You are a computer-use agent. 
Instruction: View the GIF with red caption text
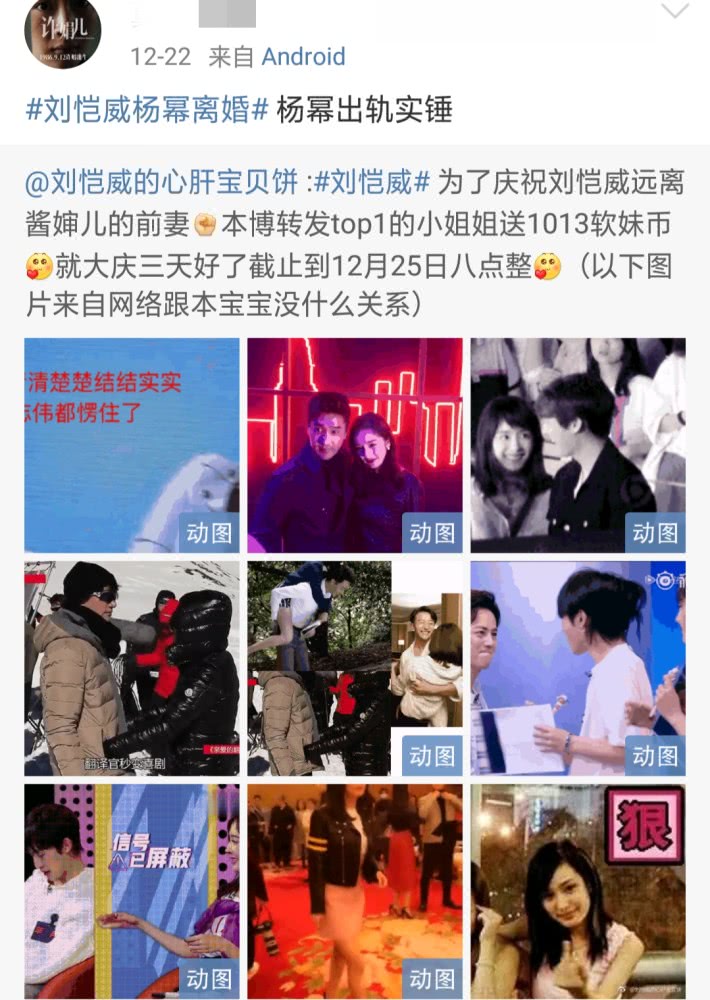click(x=132, y=445)
